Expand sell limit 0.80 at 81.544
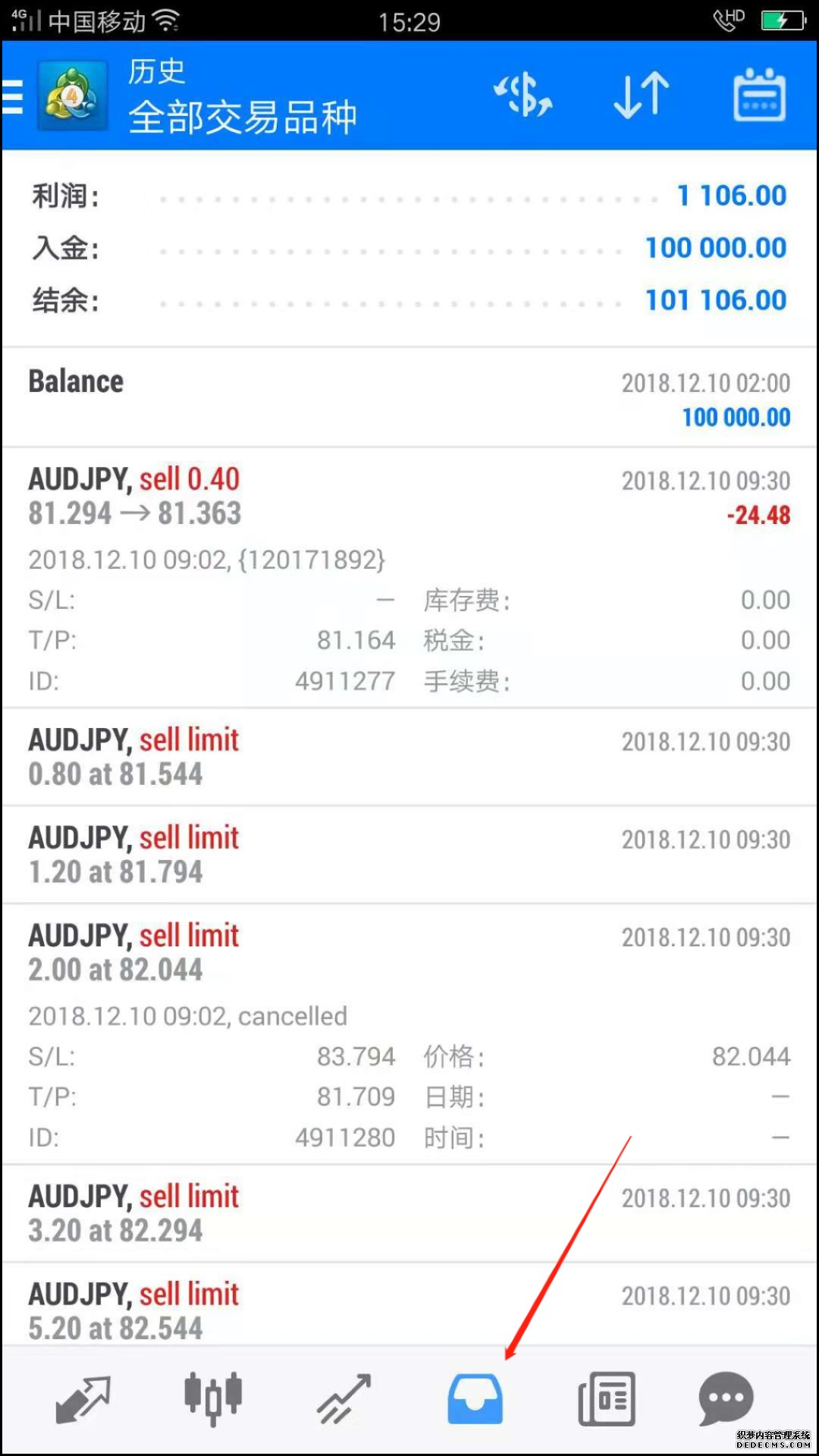 click(409, 757)
